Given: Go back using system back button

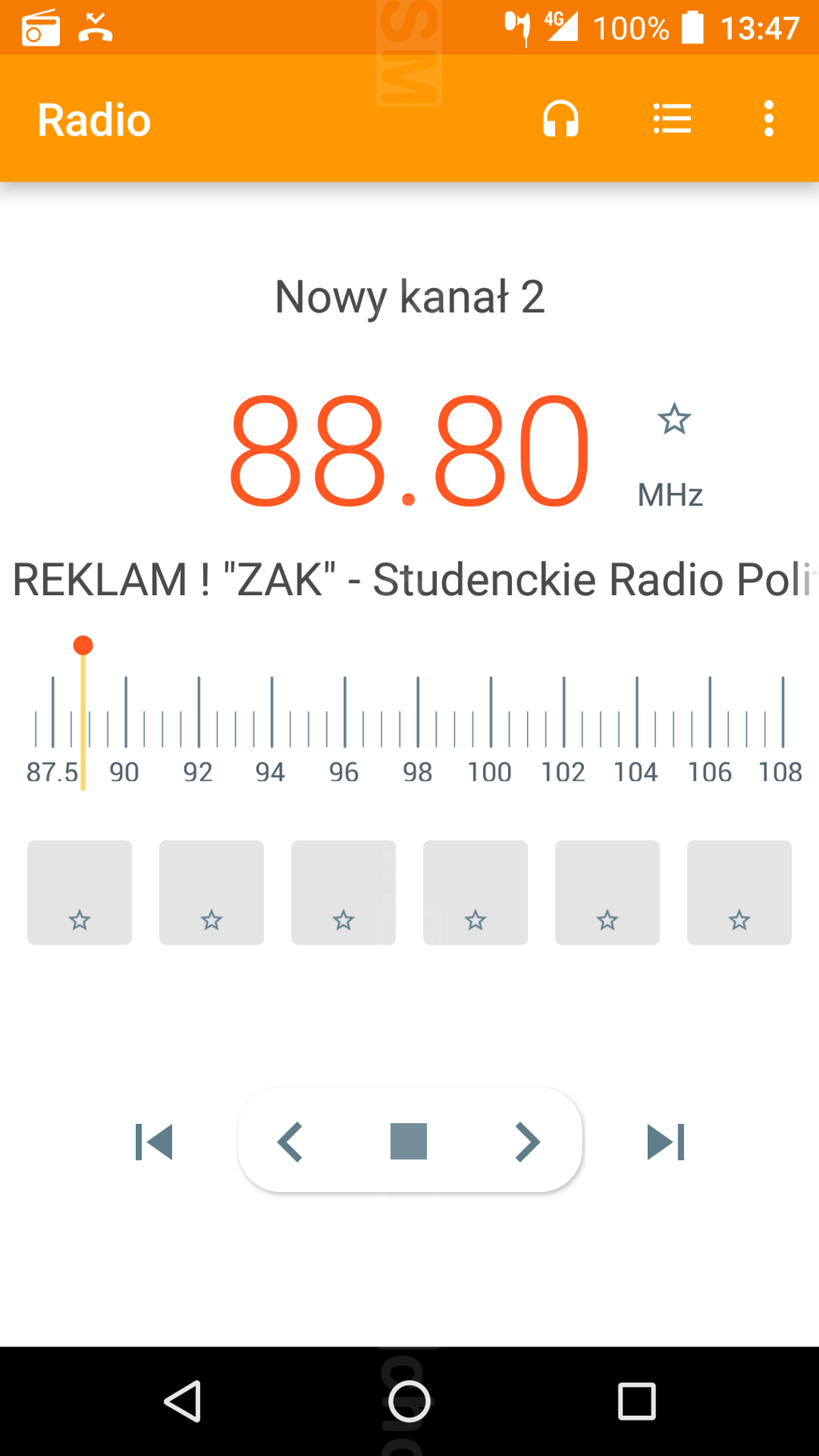Looking at the screenshot, I should pos(182,1401).
